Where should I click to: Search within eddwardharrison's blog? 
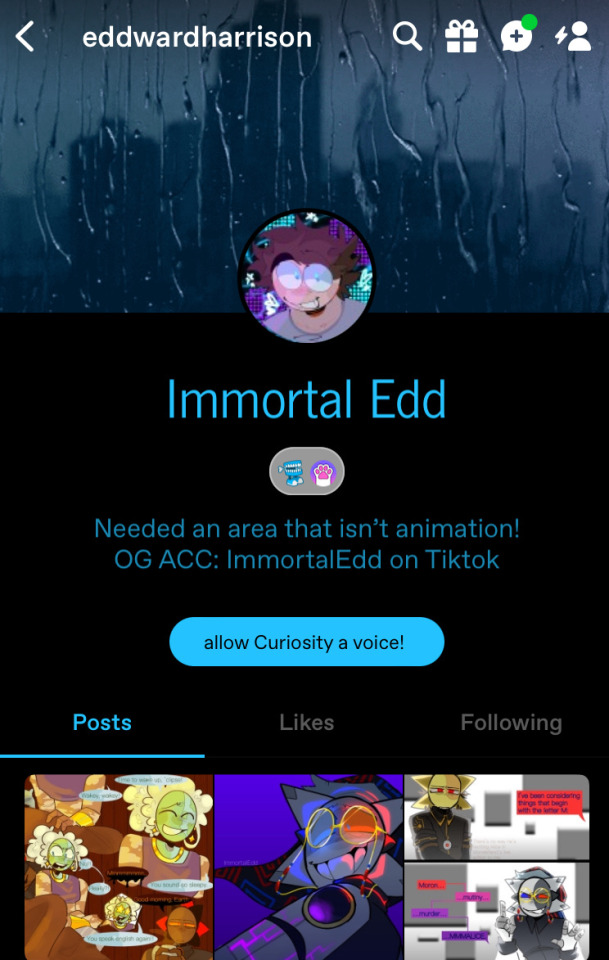[x=407, y=38]
